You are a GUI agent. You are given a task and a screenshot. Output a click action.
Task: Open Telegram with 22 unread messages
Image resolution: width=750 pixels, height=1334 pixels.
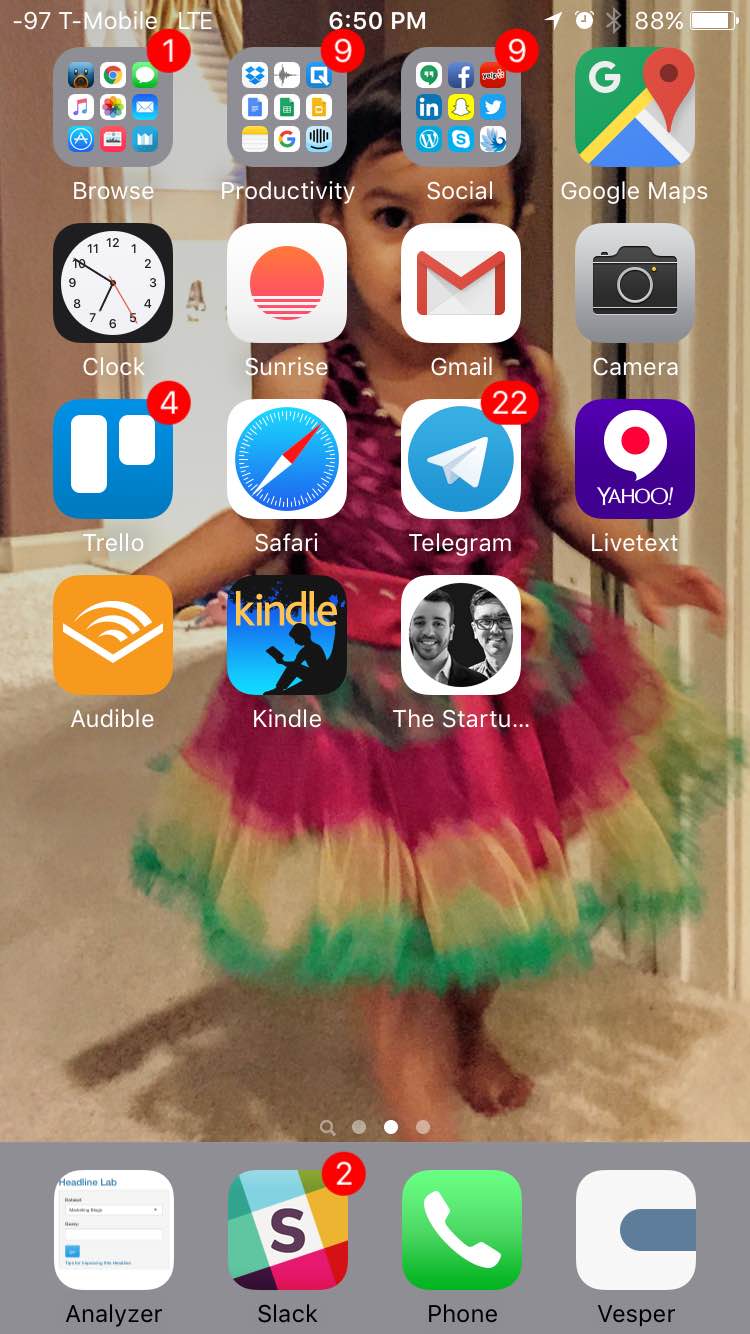coord(461,459)
